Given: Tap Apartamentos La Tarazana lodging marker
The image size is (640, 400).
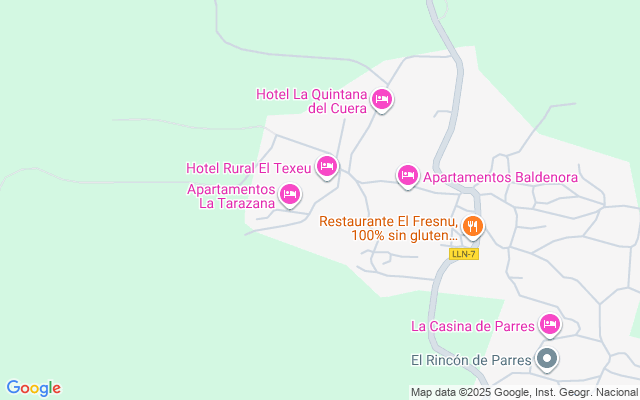Looking at the screenshot, I should (x=290, y=194).
